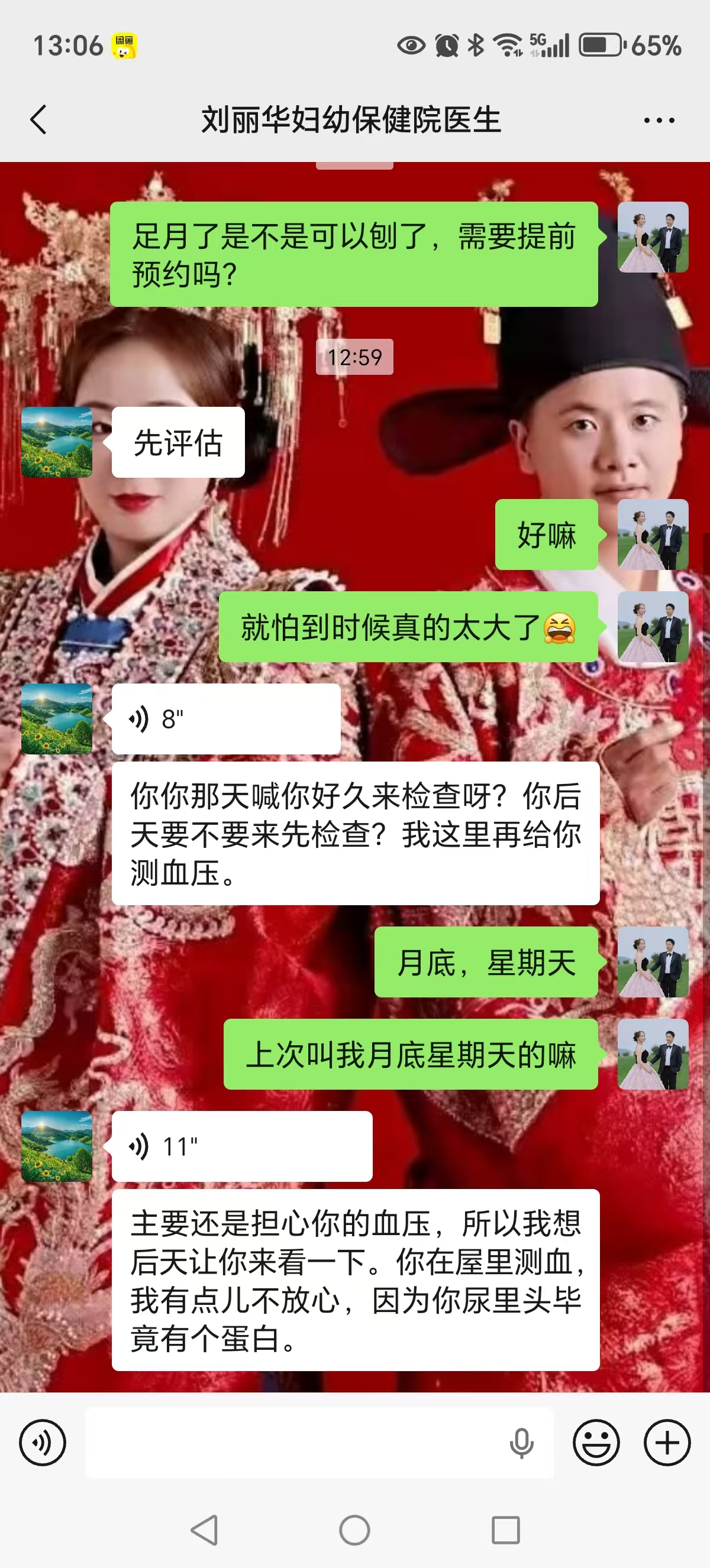Play the 11-second voice message

pyautogui.click(x=241, y=1148)
